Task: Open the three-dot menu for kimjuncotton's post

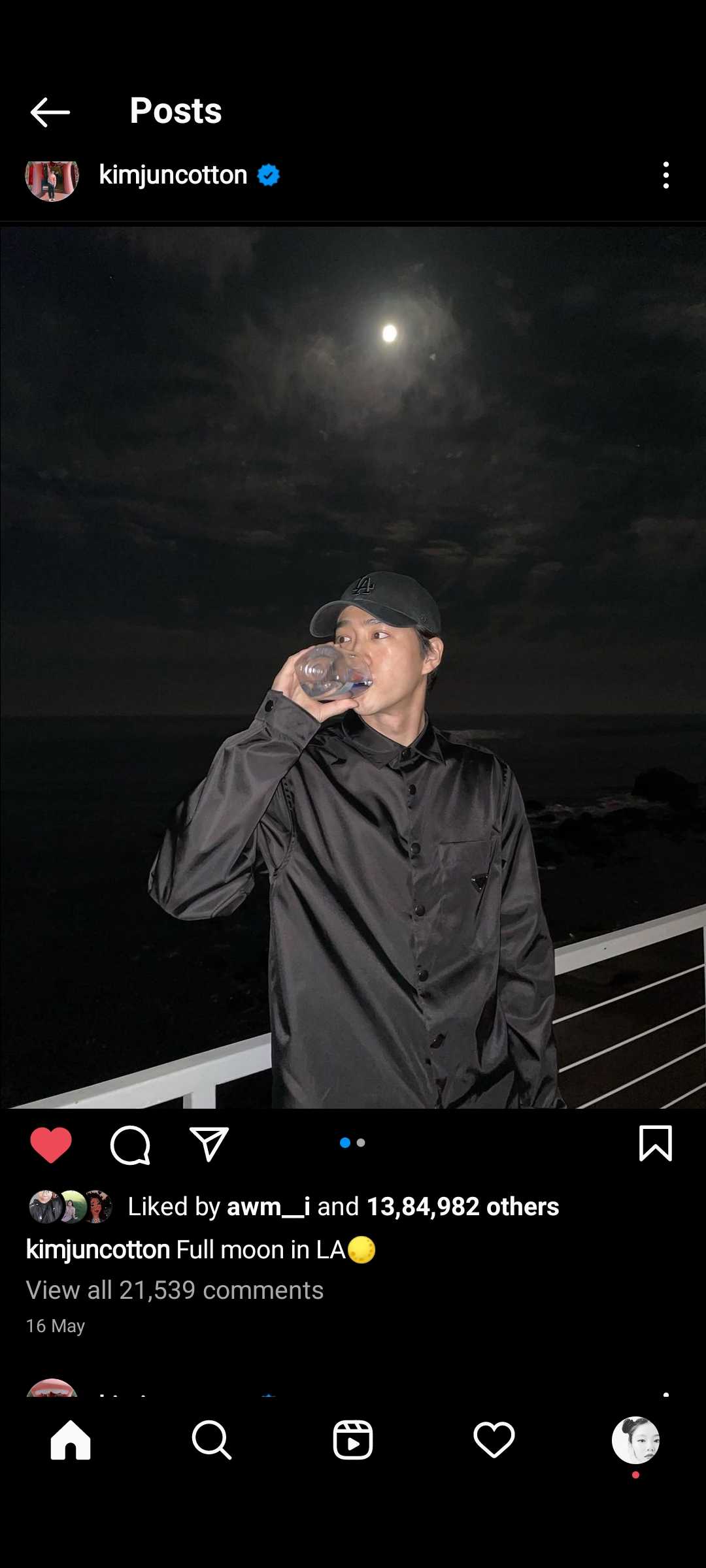Action: (665, 175)
